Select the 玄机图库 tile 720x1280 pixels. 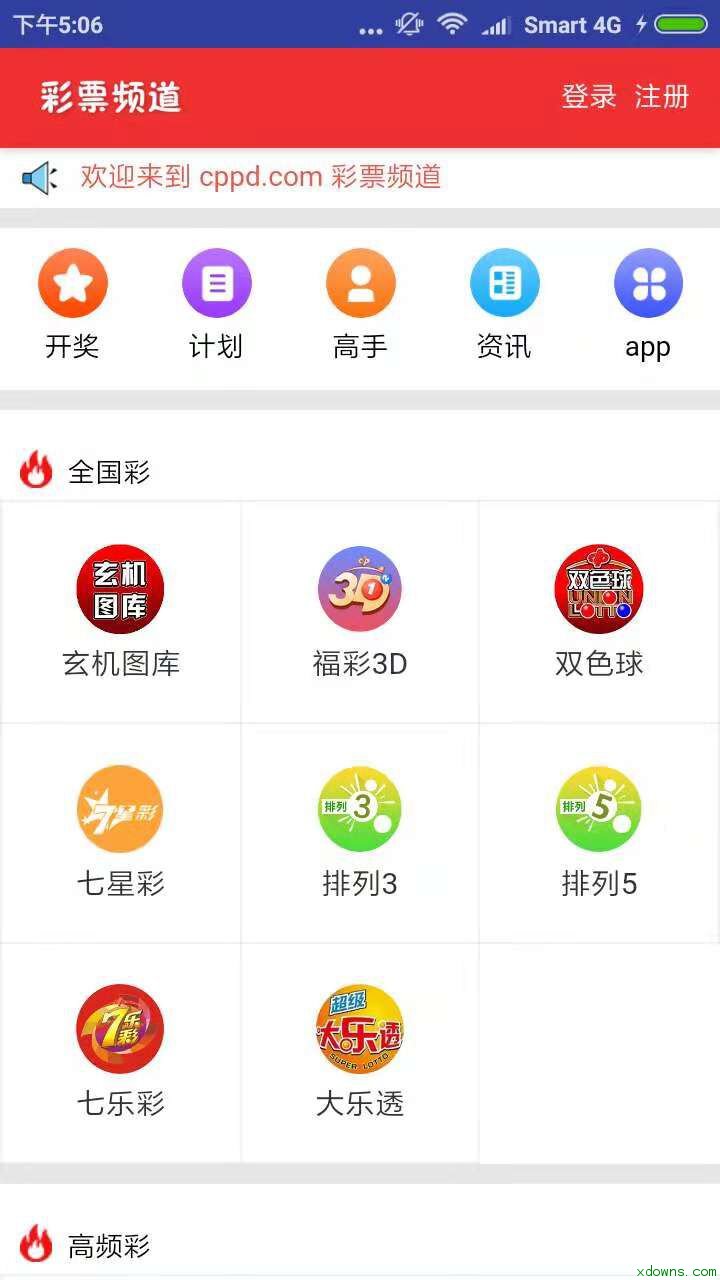tap(121, 612)
